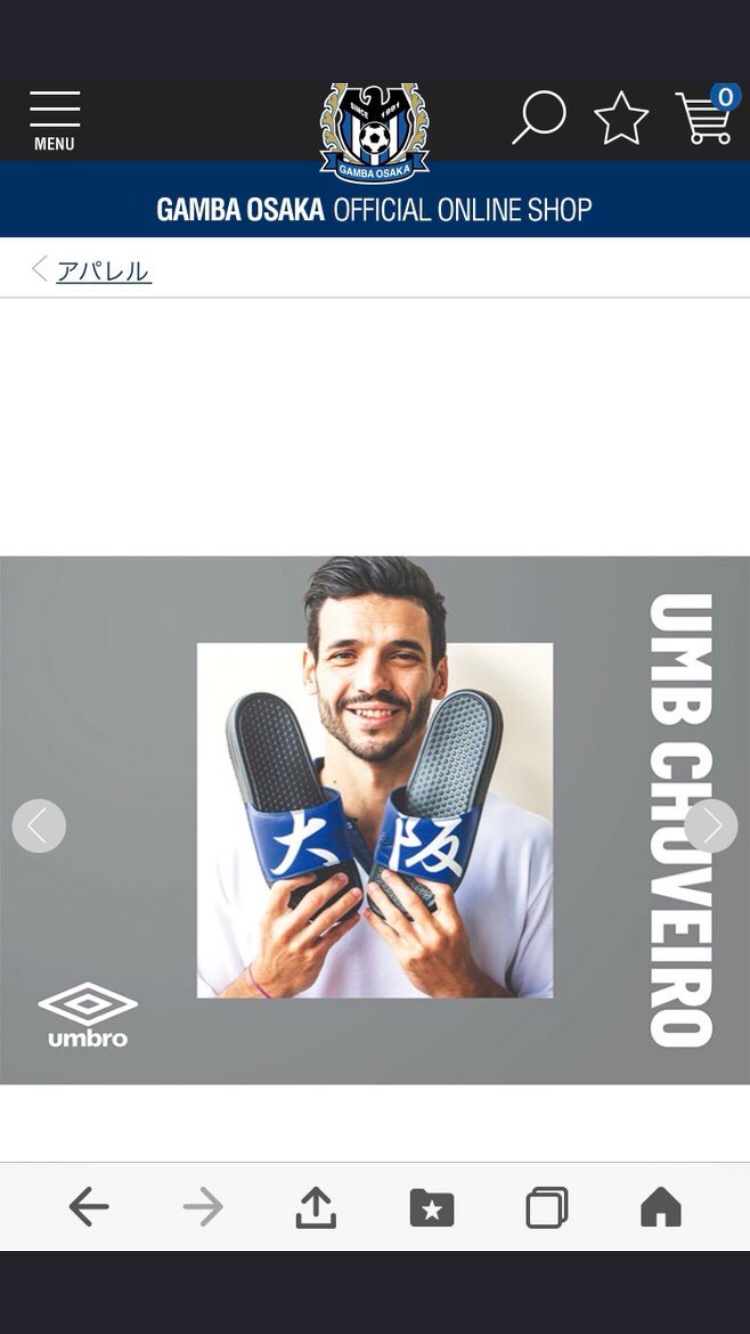Viewport: 750px width, 1334px height.
Task: Go to browser home page
Action: pyautogui.click(x=661, y=1207)
